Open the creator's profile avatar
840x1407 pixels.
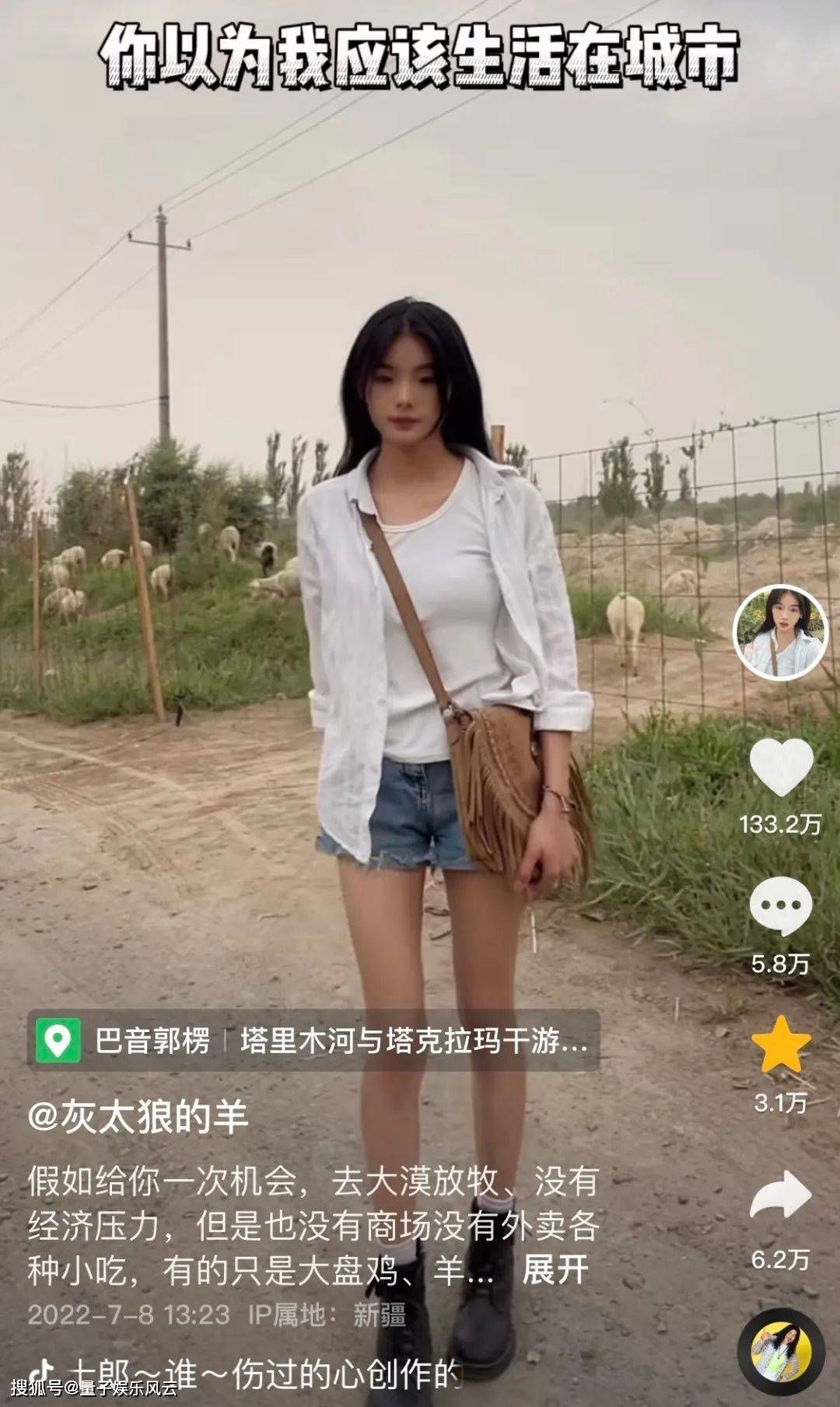coord(780,632)
